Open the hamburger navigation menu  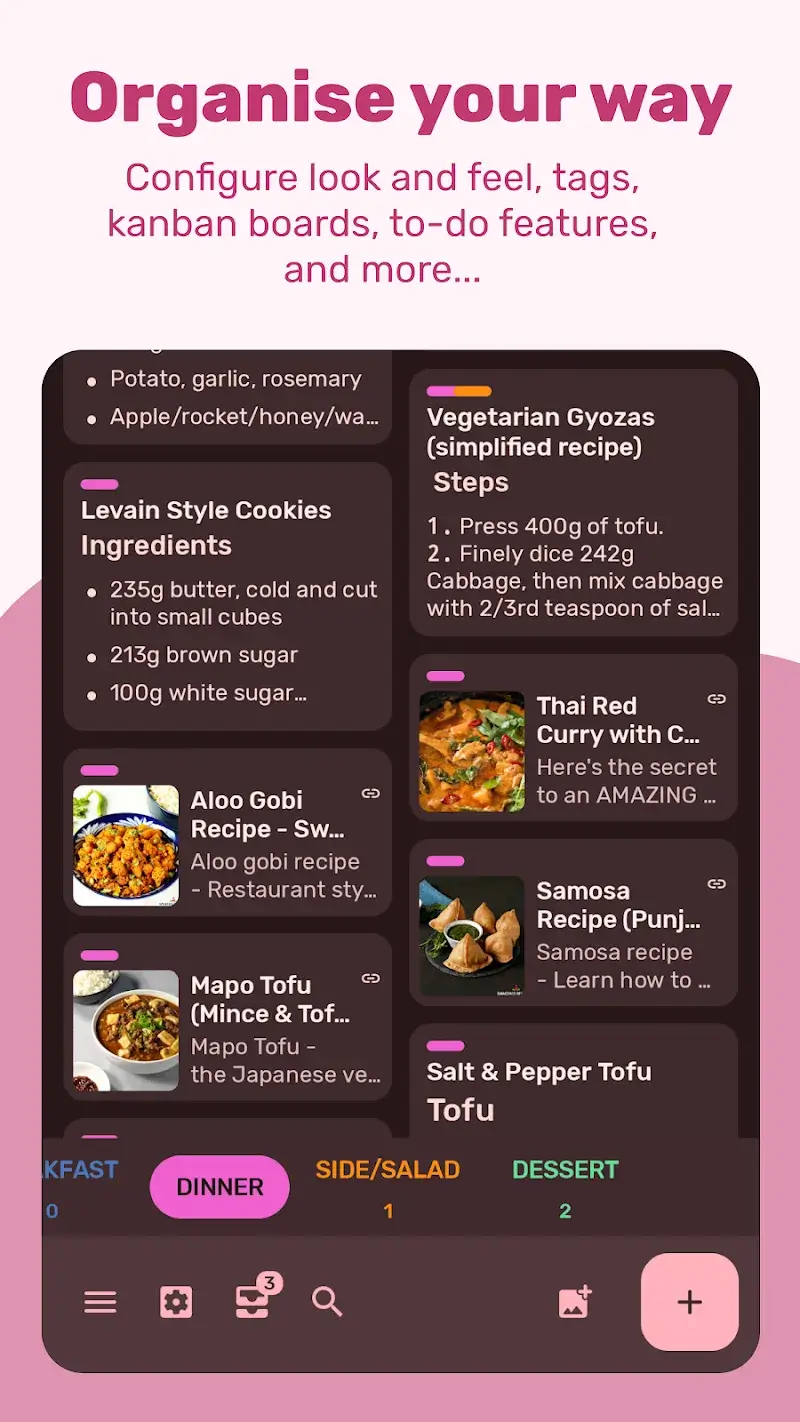(100, 1301)
